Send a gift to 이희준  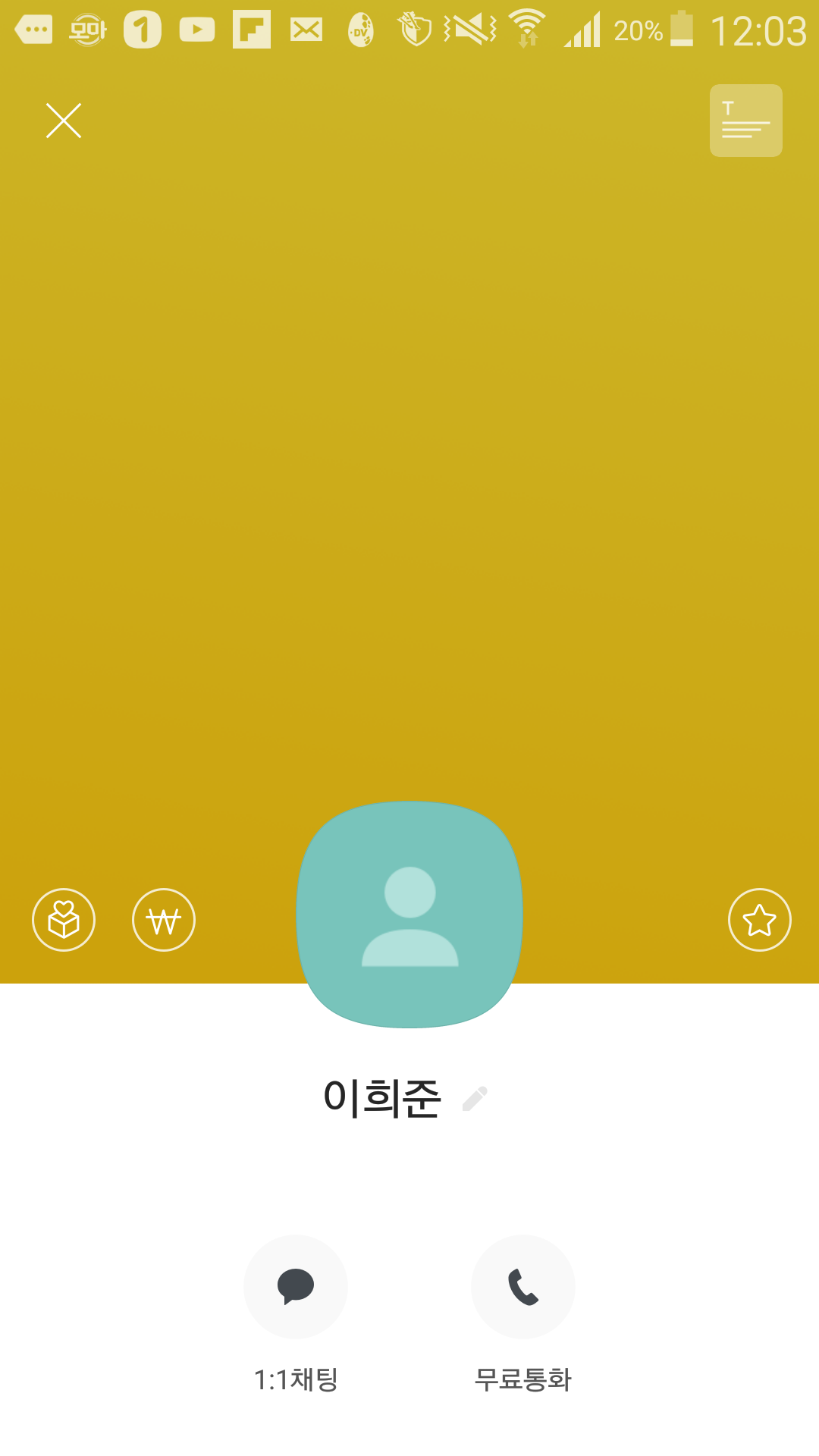[64, 920]
